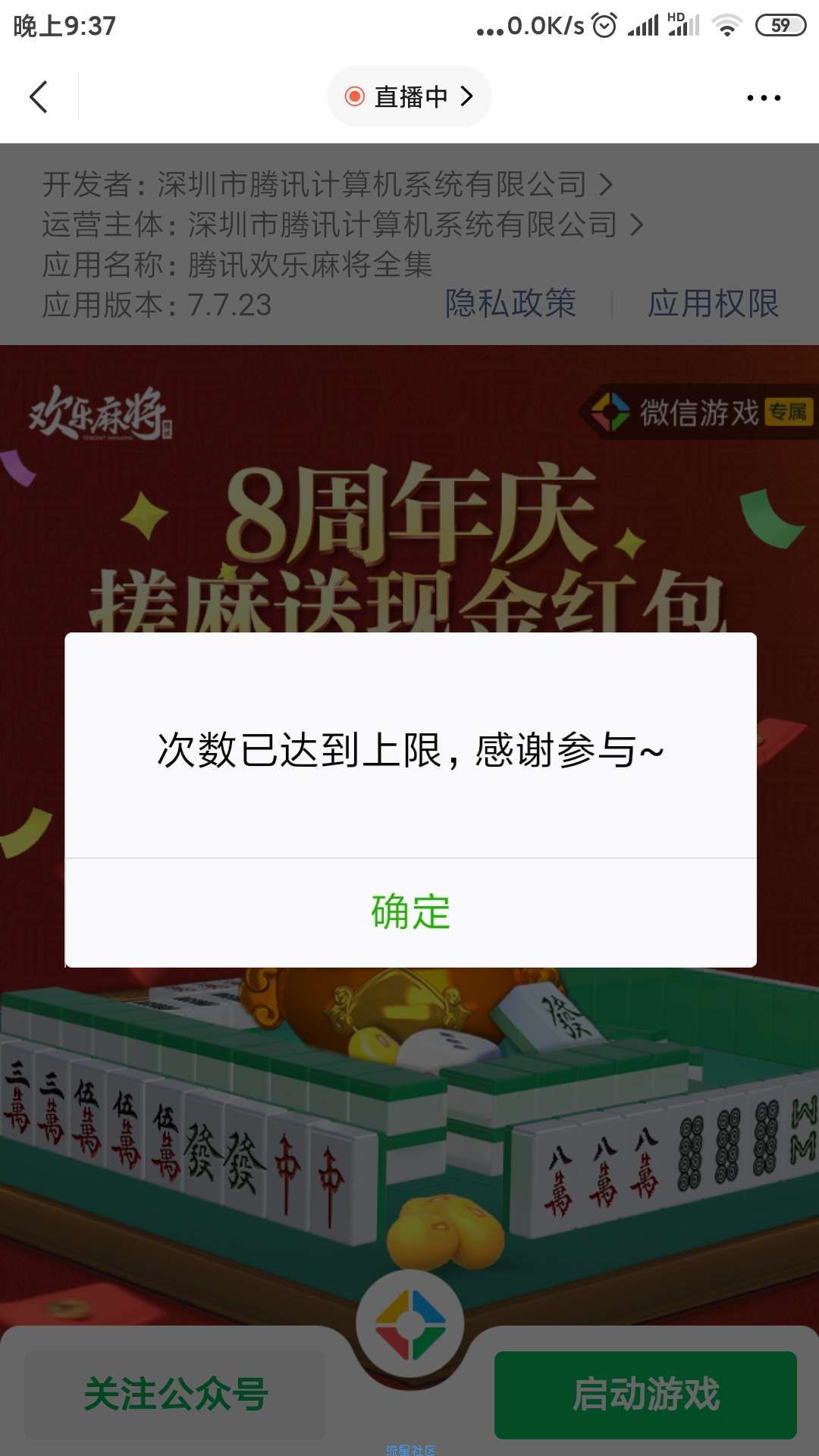Go back using the top-left arrow
819x1456 pixels.
pos(39,97)
